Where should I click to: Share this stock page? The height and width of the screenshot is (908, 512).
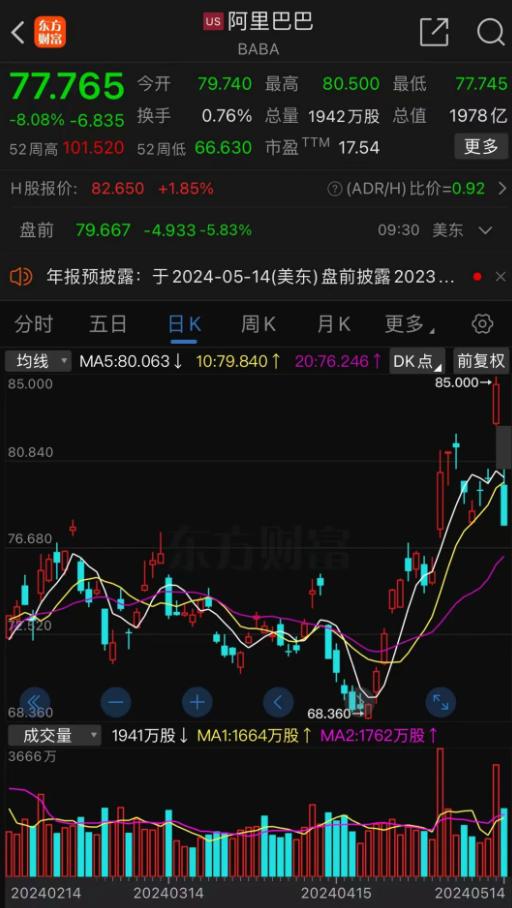[x=434, y=32]
